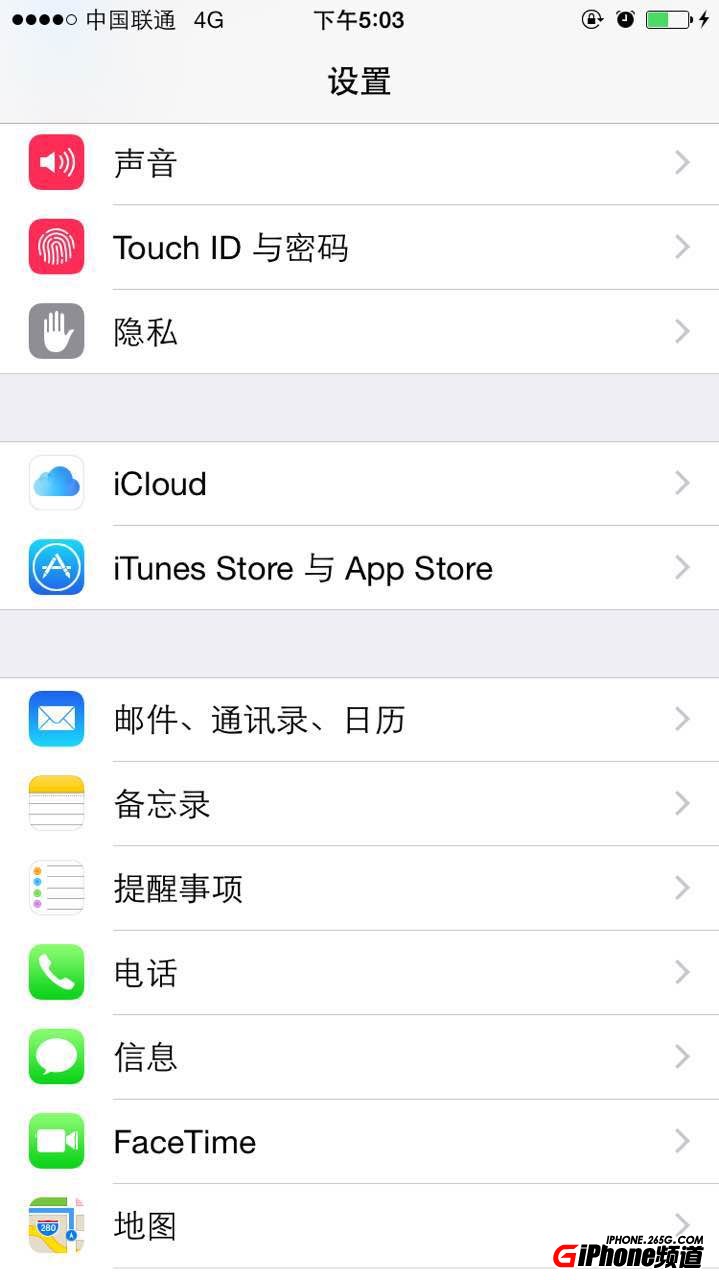
Task: Open FaceTime settings
Action: click(x=359, y=1141)
